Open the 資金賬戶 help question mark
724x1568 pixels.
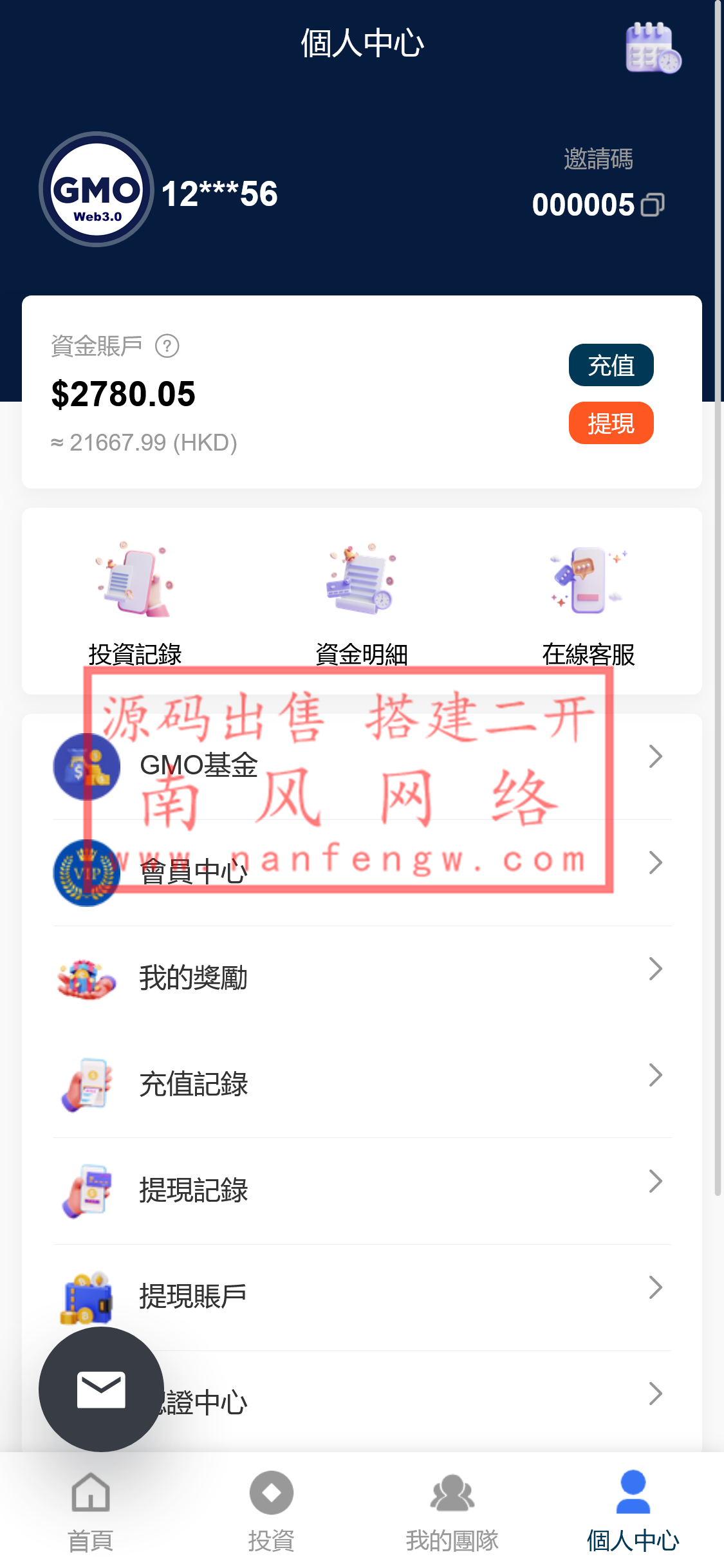pos(167,346)
